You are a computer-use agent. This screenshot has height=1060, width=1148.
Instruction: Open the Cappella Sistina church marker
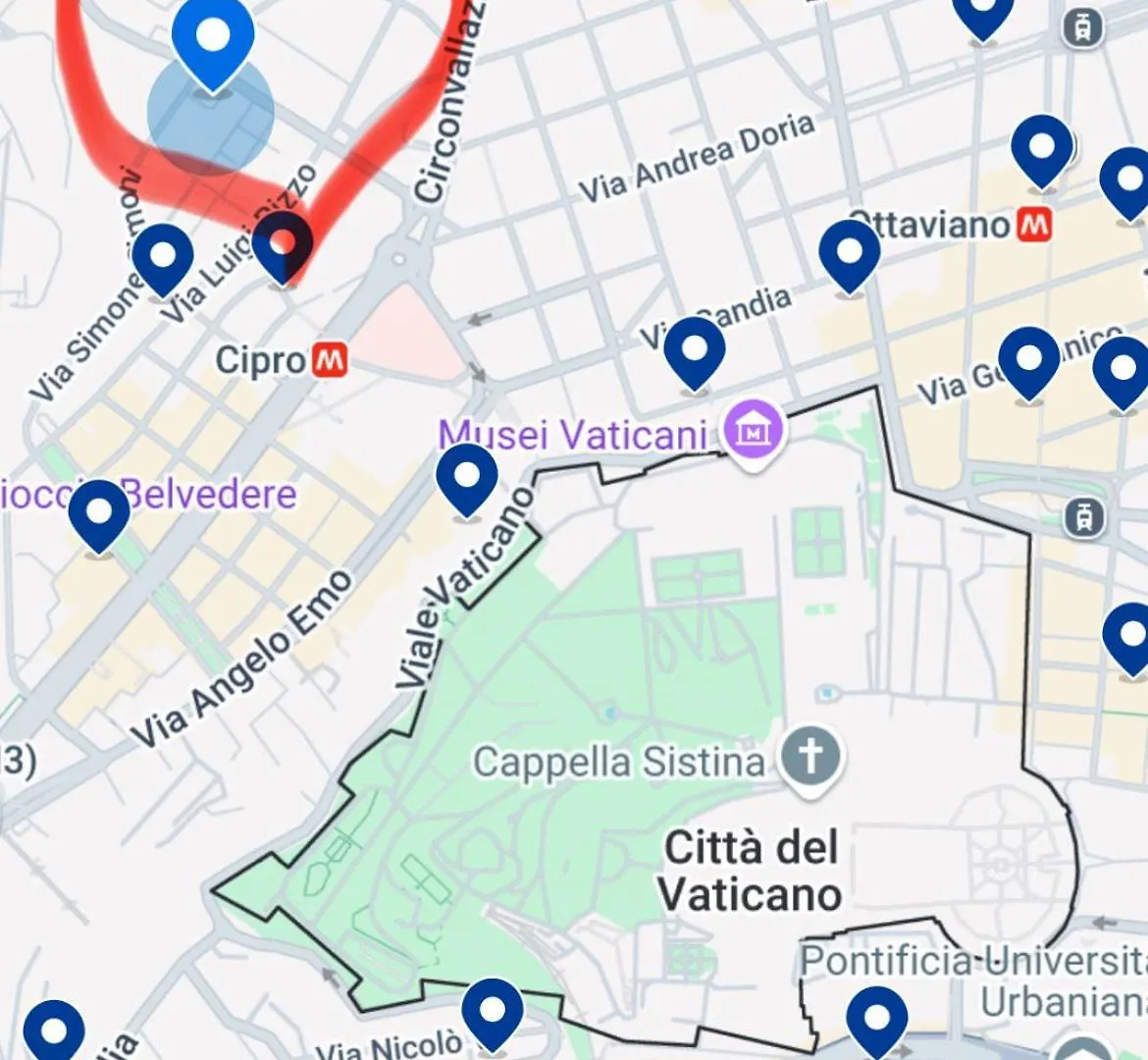click(810, 758)
